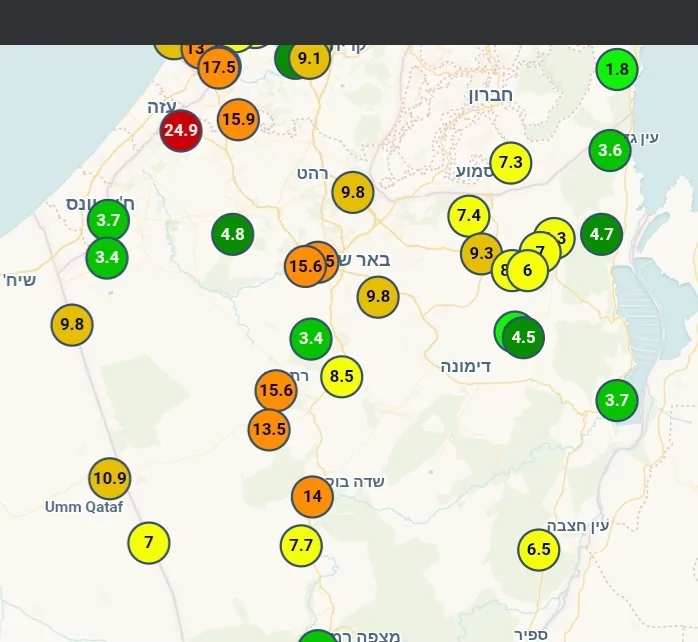Tap the yellow 7.3 marker
This screenshot has height=642, width=698.
point(510,162)
